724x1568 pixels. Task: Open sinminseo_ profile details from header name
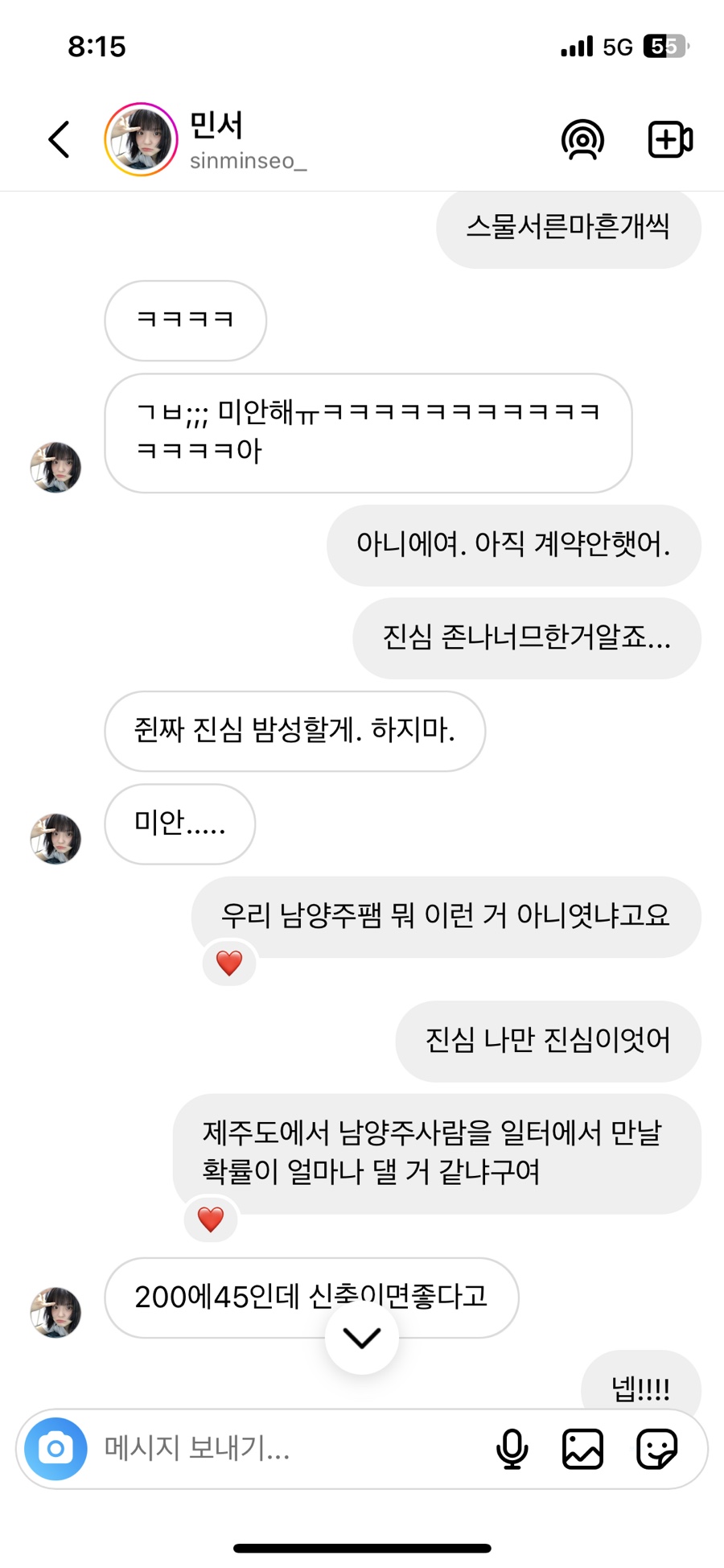[x=247, y=140]
